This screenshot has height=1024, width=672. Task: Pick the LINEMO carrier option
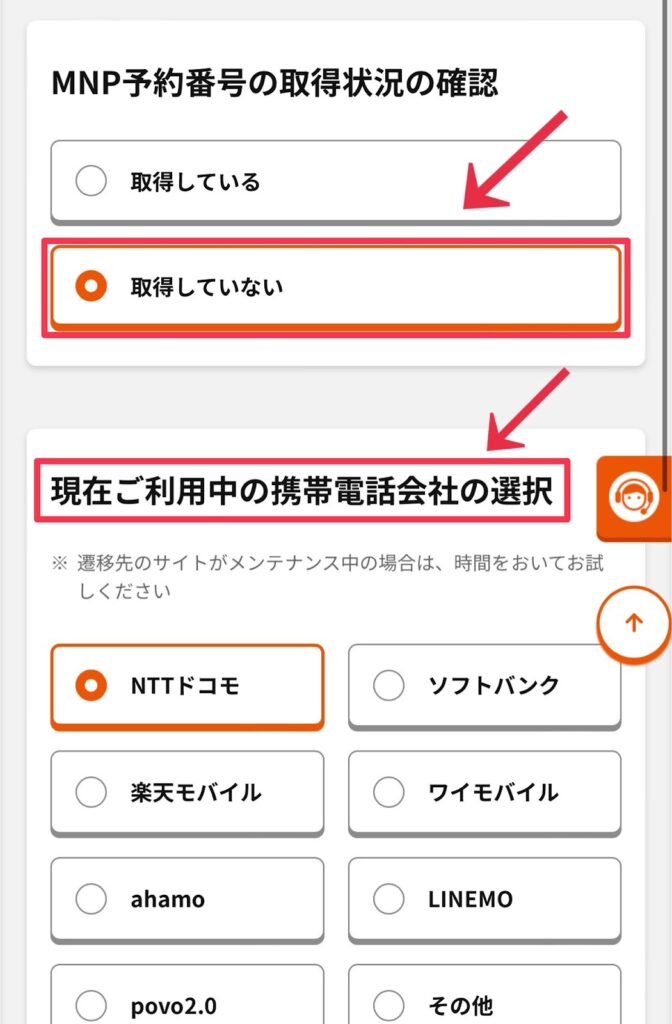pyautogui.click(x=484, y=899)
